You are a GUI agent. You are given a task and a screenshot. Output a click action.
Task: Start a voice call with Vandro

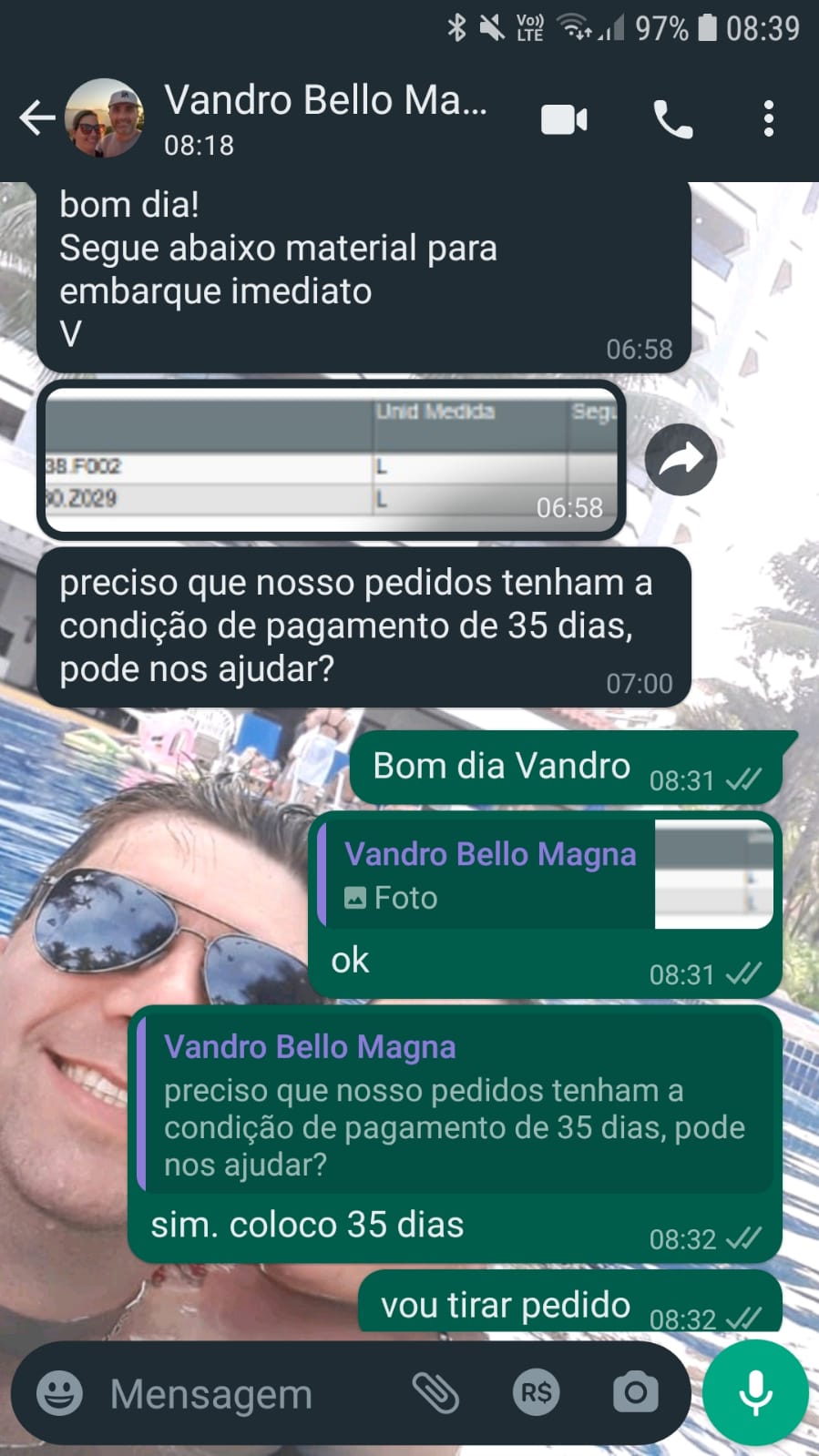point(673,120)
